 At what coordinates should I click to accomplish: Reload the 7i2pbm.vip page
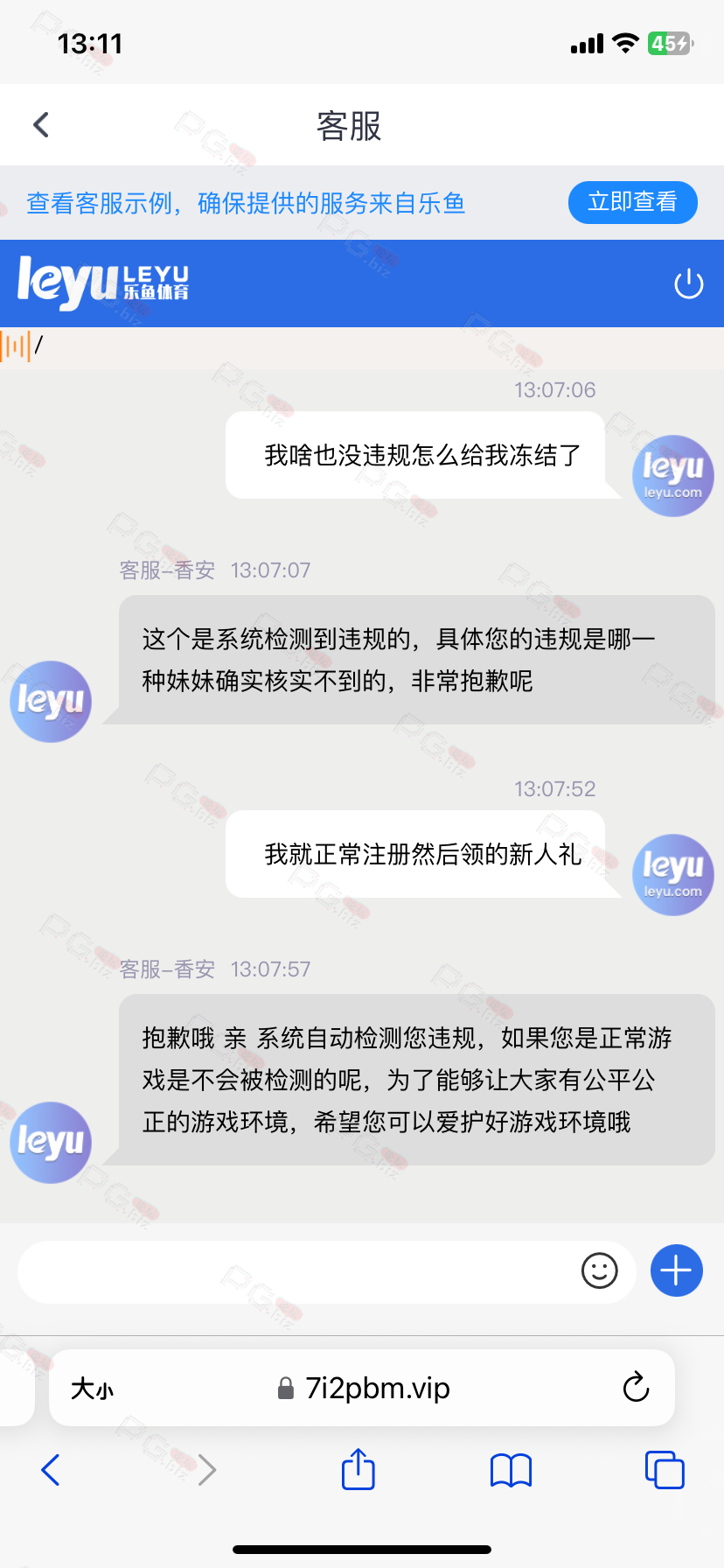click(636, 1388)
